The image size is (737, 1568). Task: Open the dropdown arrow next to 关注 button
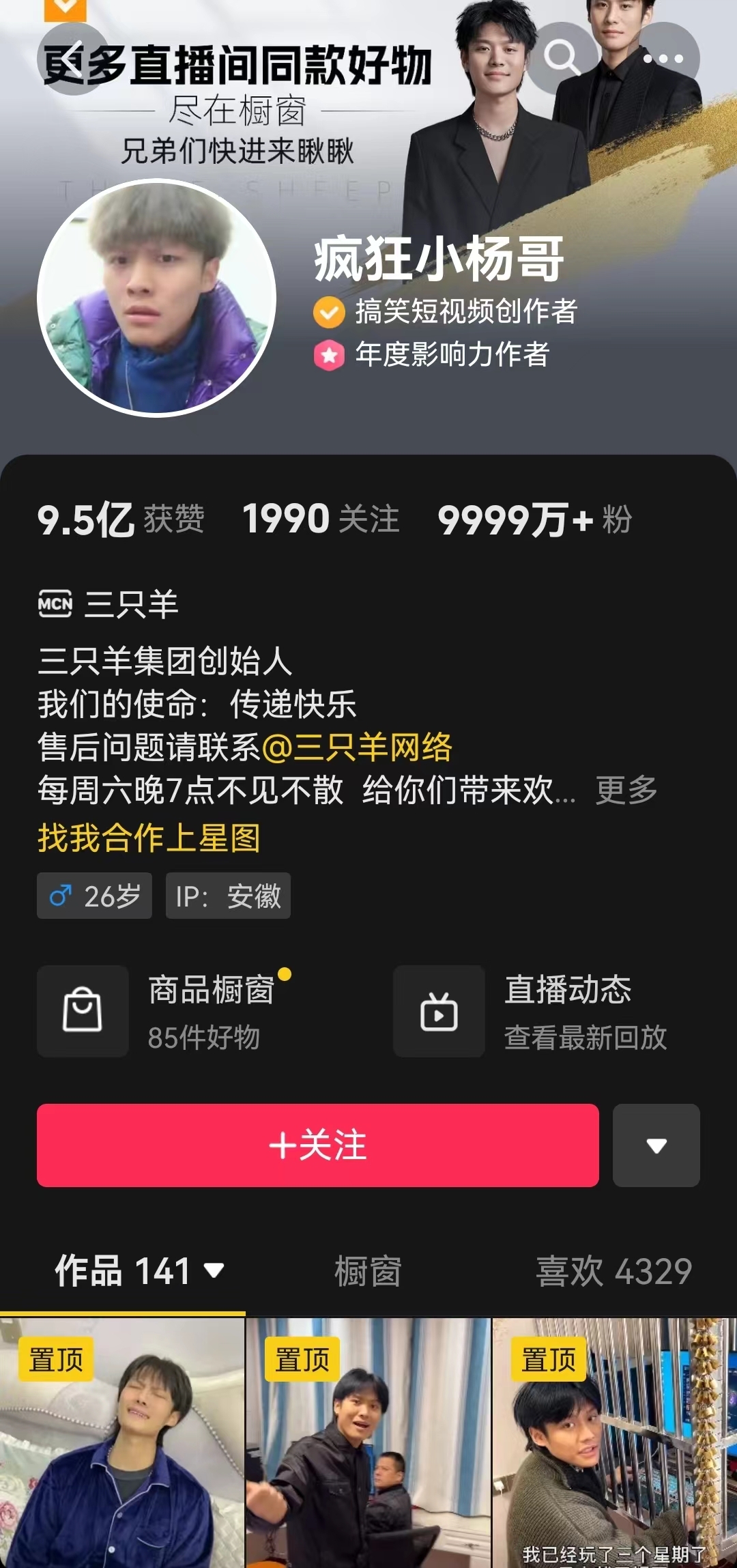coord(656,1145)
